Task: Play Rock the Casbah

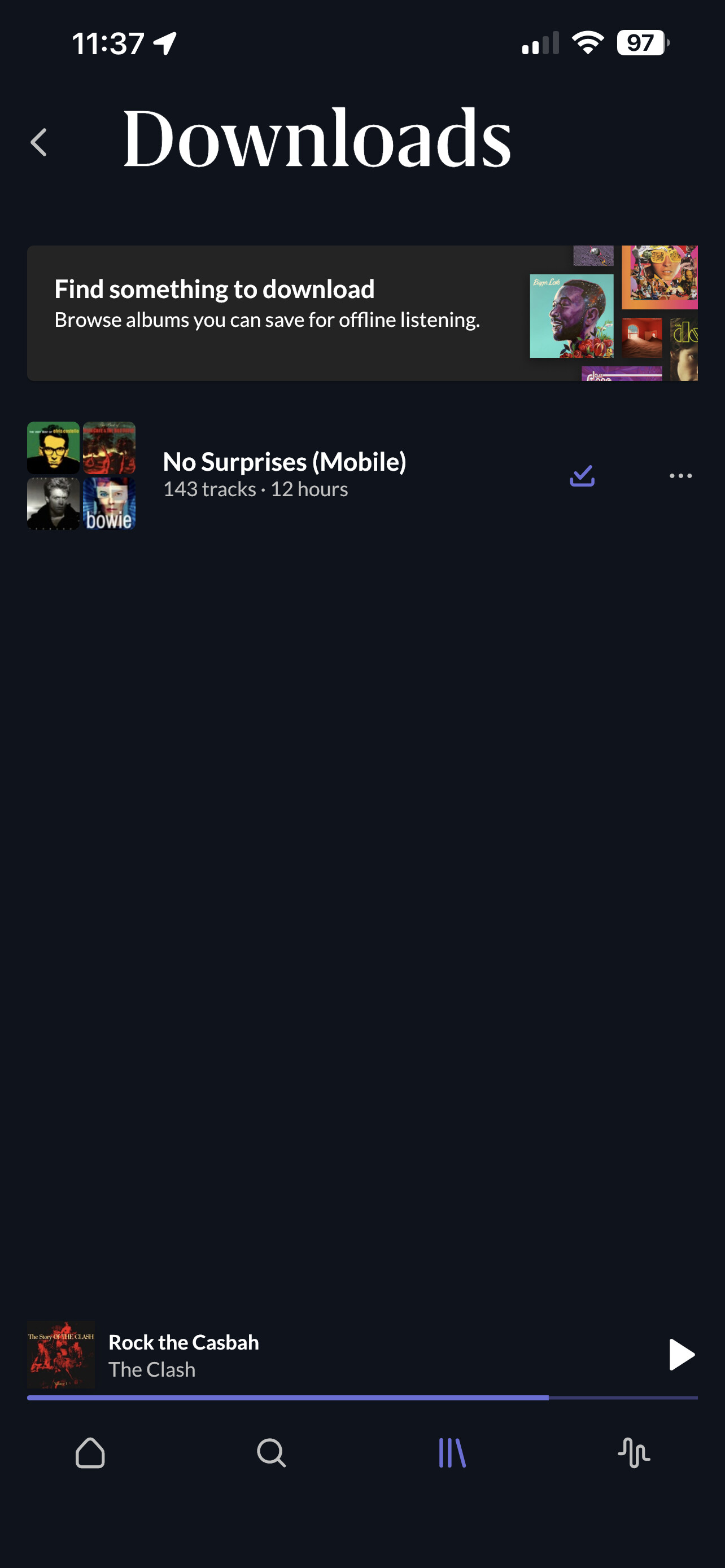Action: pos(680,1354)
